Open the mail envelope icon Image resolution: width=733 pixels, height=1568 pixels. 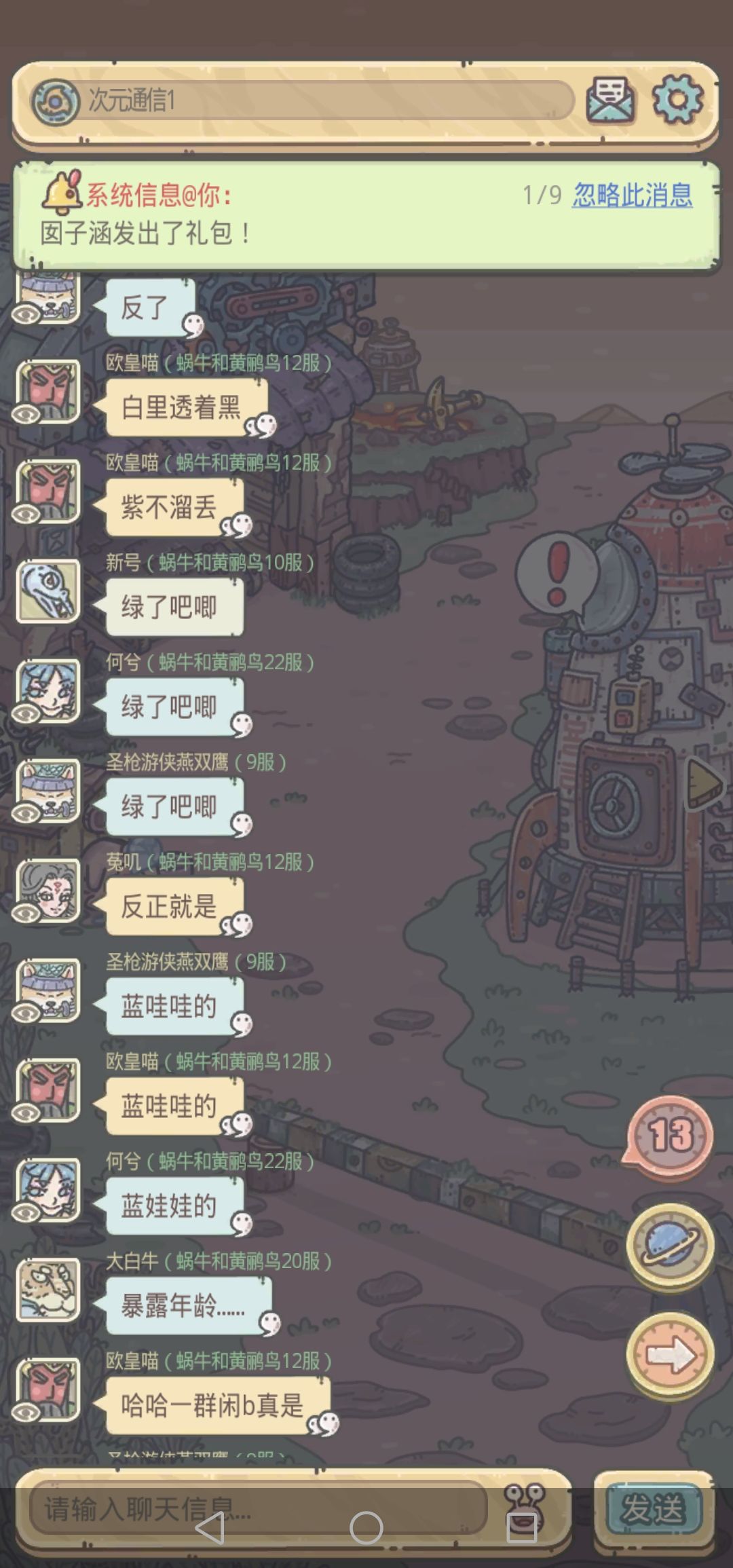609,100
